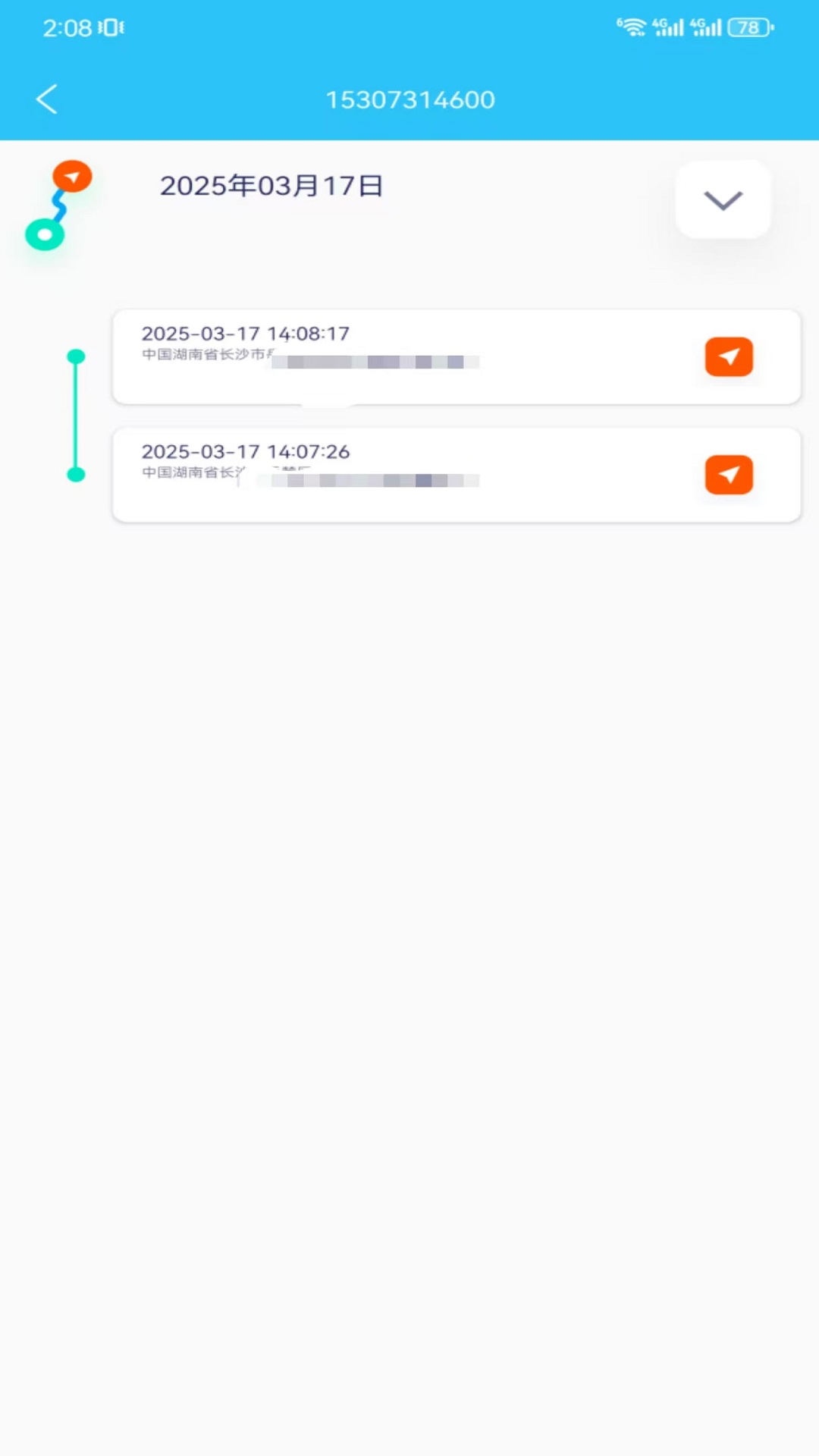Tap the green timeline connector line
Viewport: 819px width, 1456px height.
point(74,415)
